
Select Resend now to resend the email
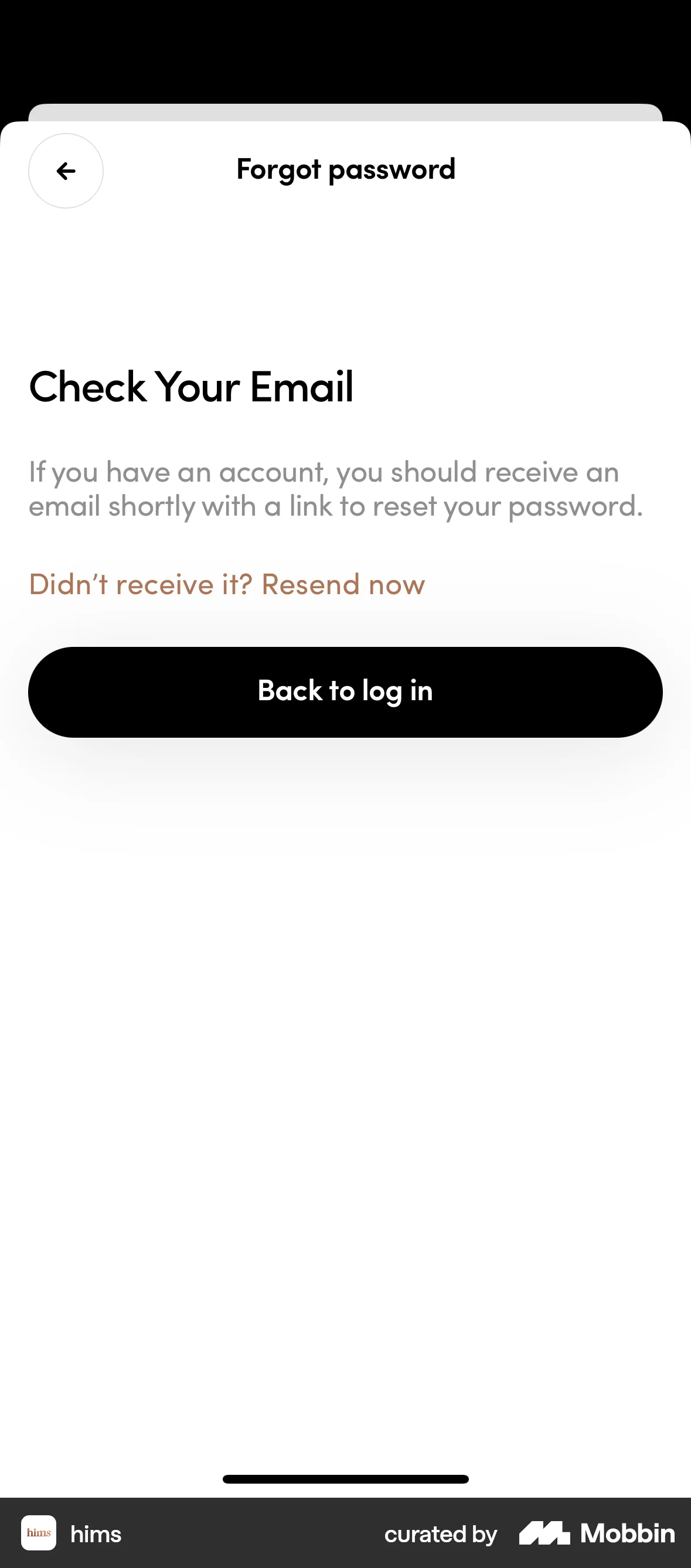[343, 584]
